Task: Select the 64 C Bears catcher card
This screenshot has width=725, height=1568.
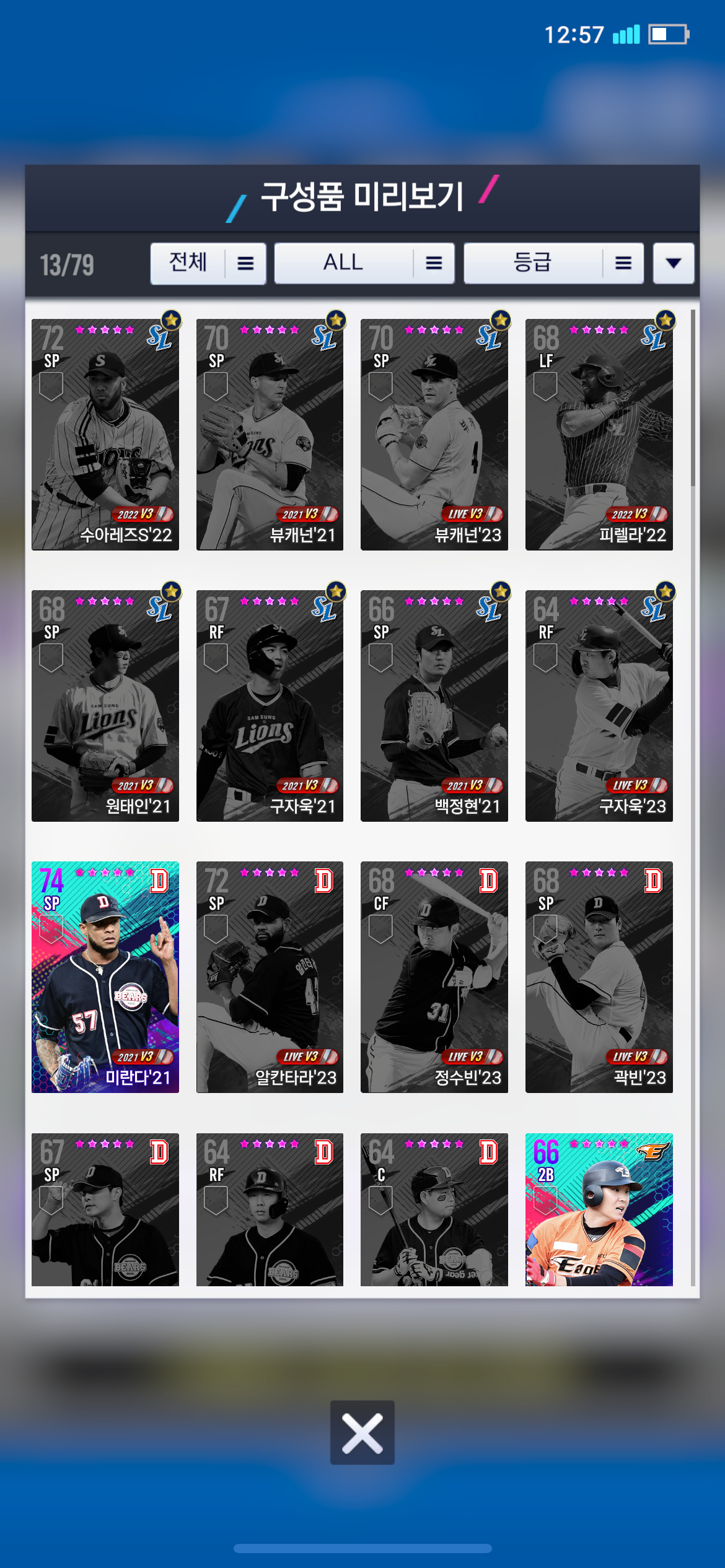Action: click(434, 1209)
